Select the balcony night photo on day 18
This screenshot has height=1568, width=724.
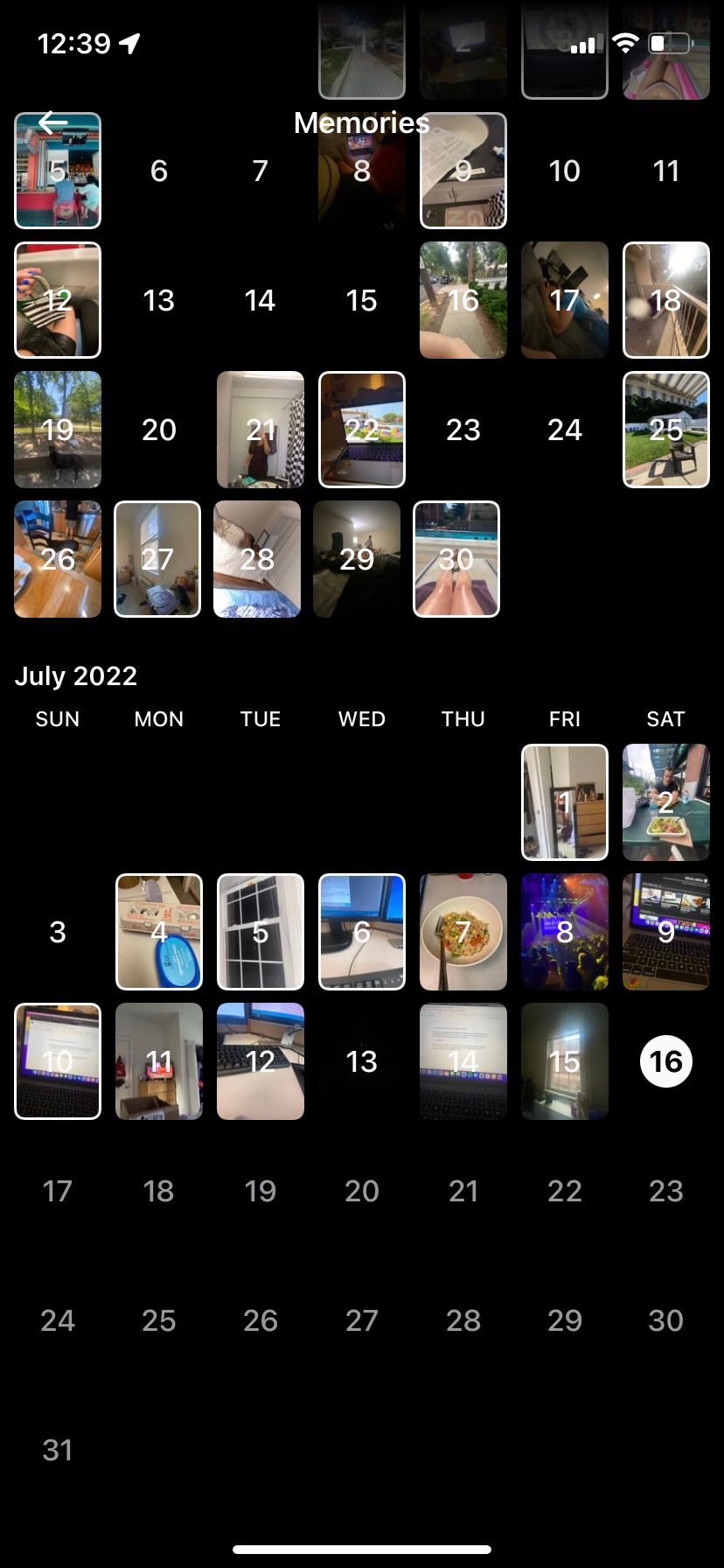(666, 300)
